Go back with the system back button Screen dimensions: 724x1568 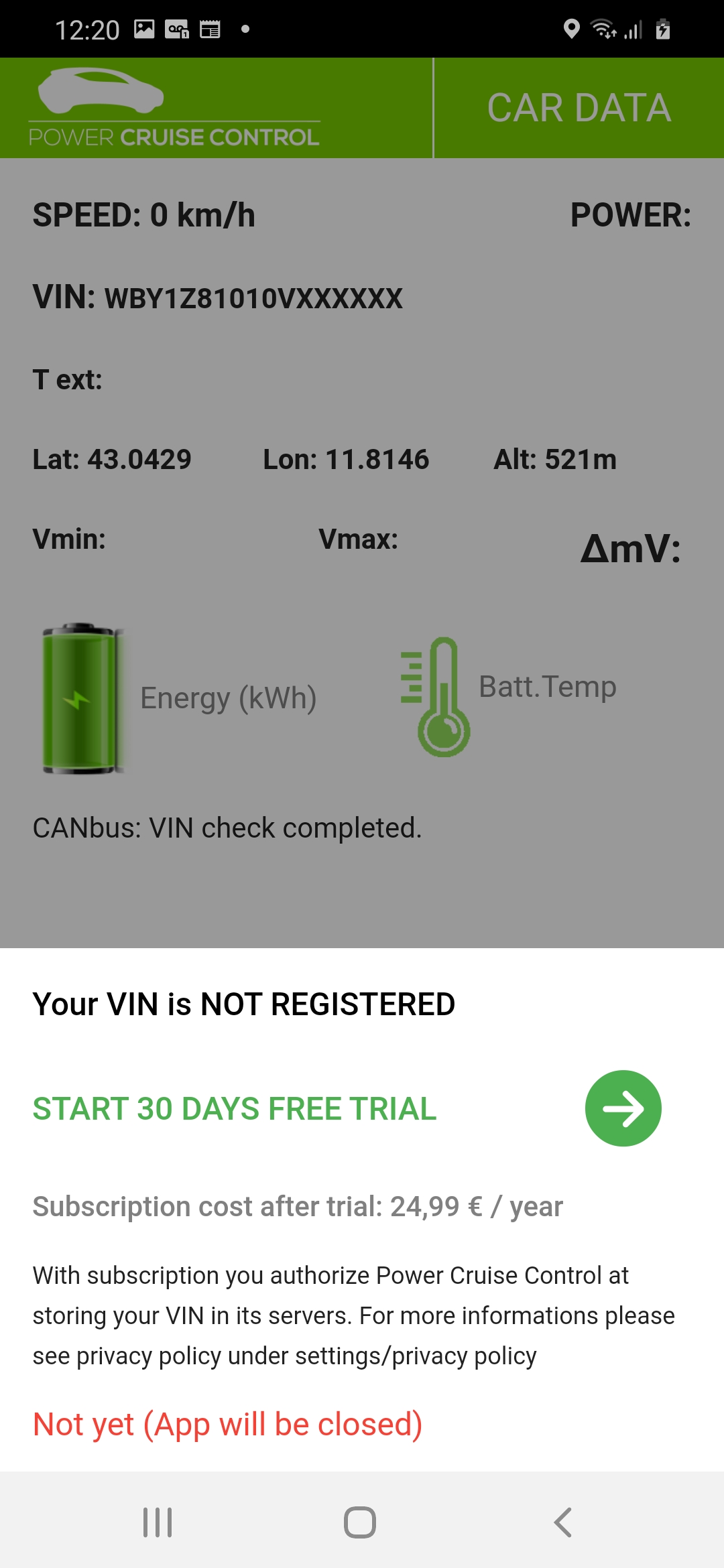(563, 1522)
